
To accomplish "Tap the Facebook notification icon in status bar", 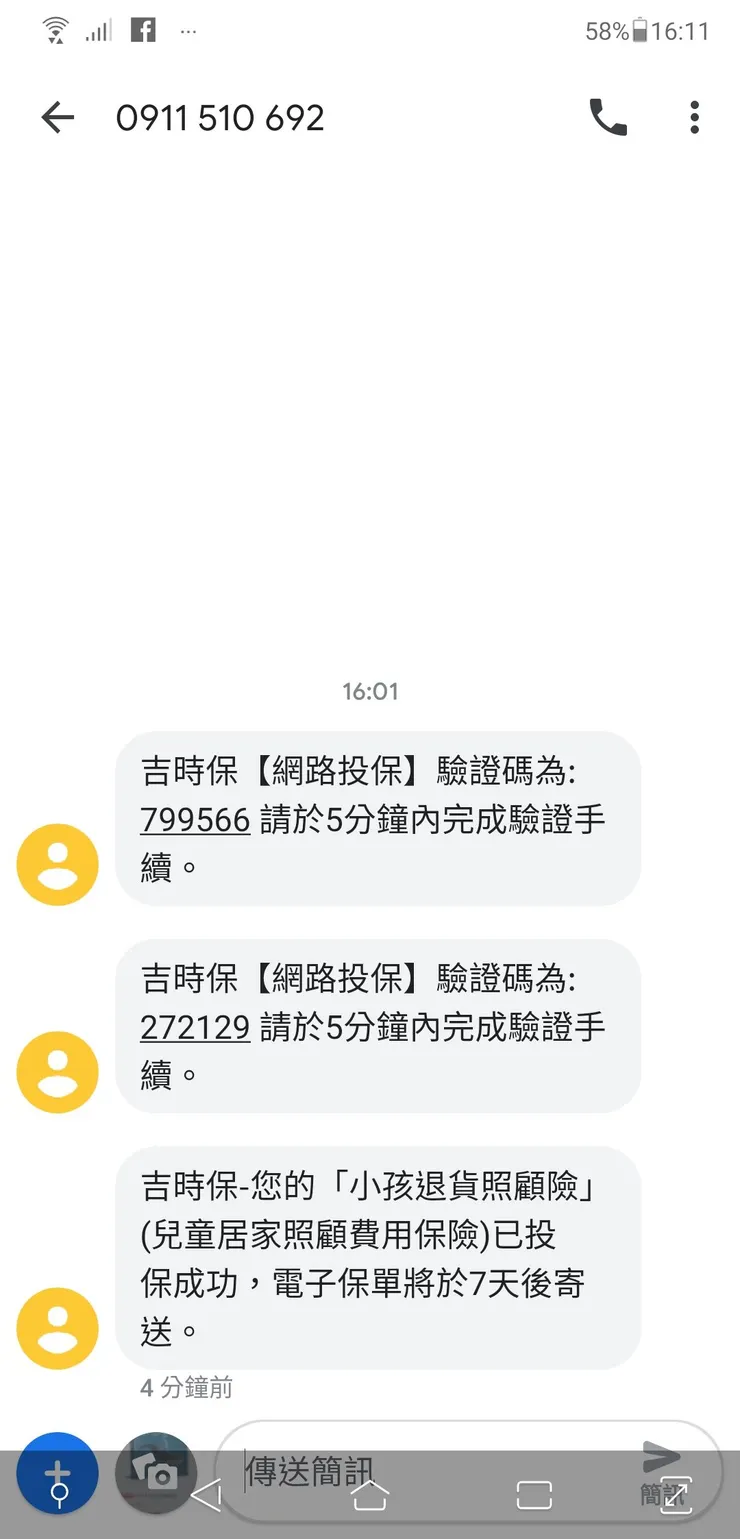I will (143, 30).
